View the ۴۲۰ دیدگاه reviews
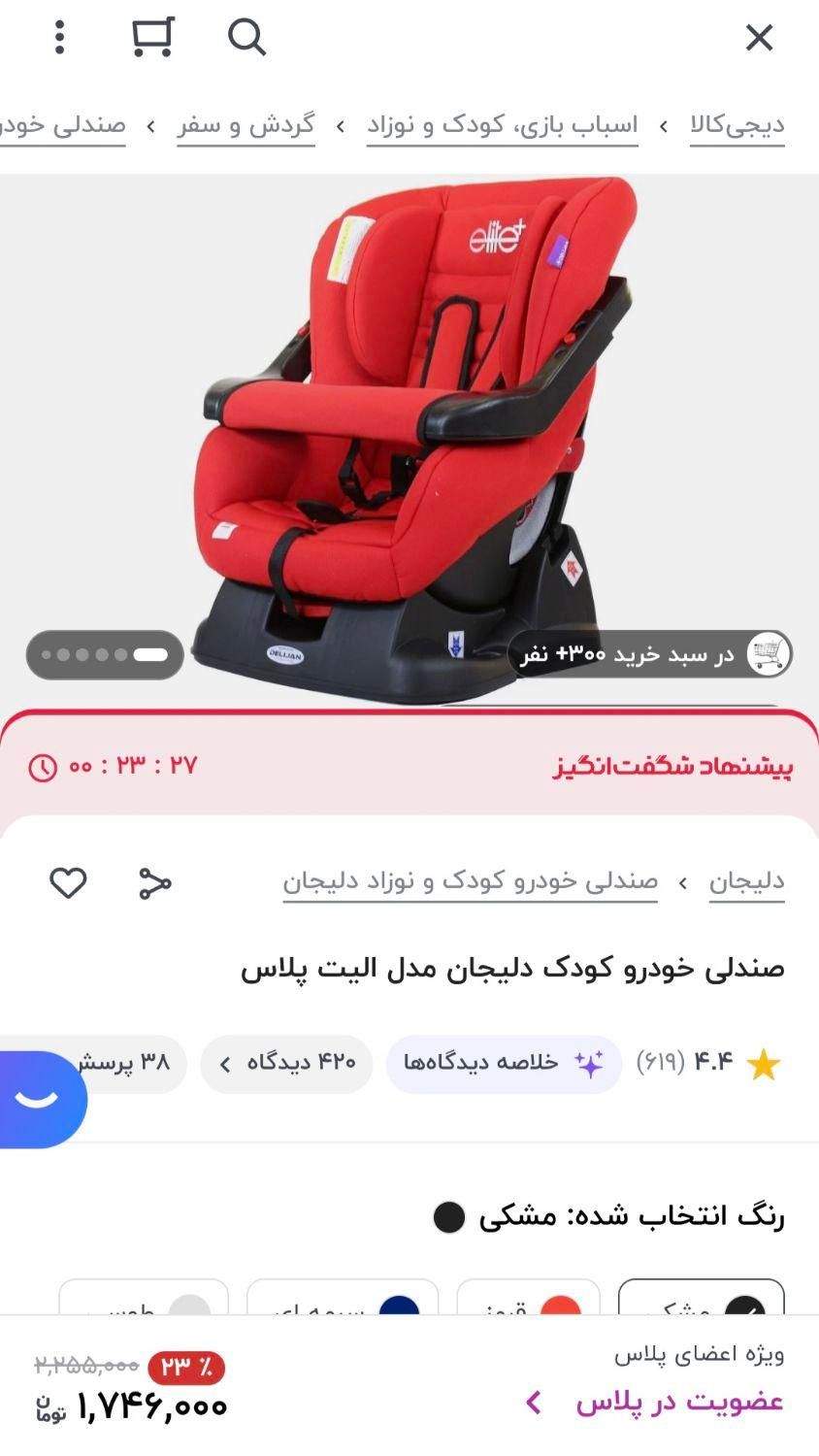 286,1064
